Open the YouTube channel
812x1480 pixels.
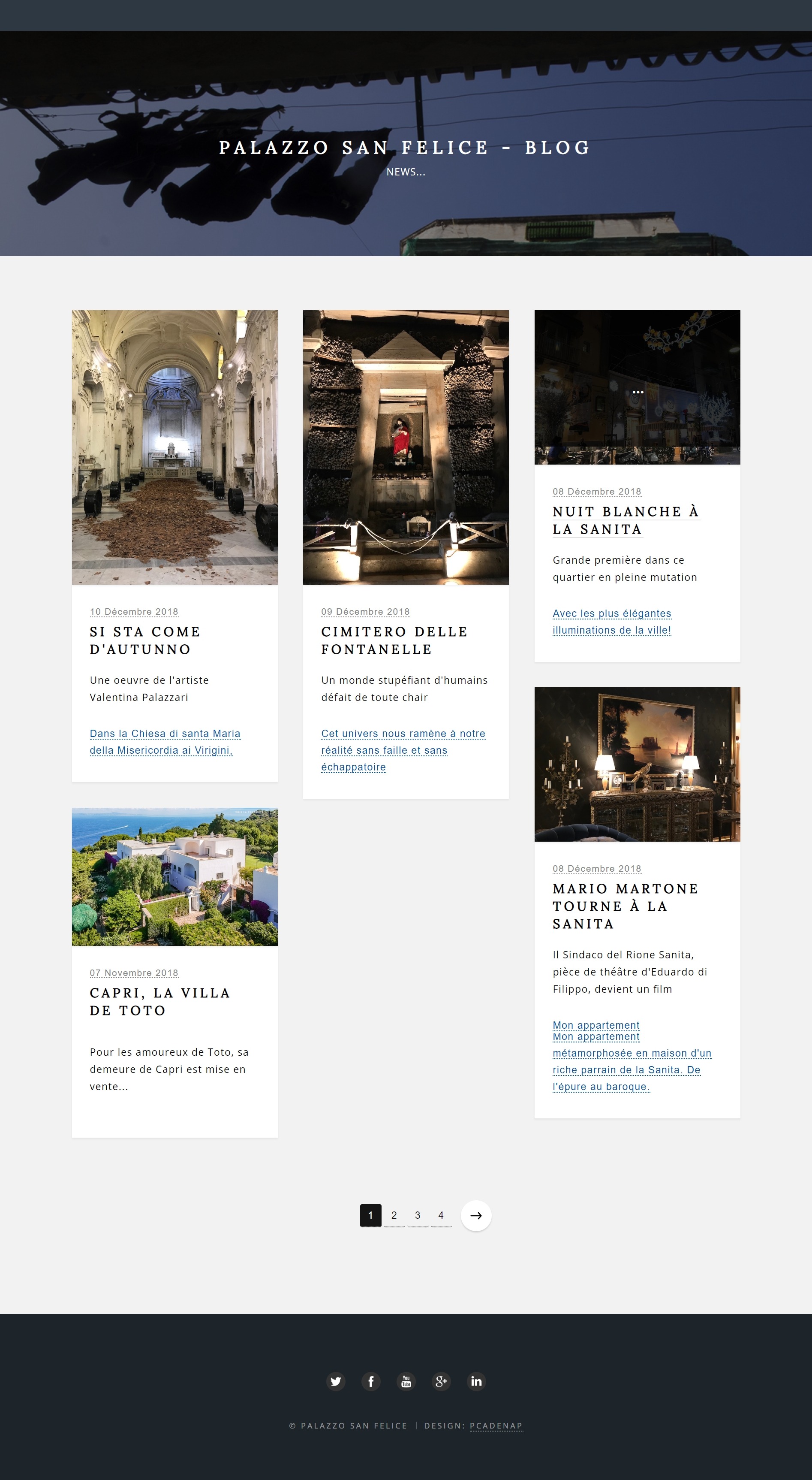tap(406, 1381)
